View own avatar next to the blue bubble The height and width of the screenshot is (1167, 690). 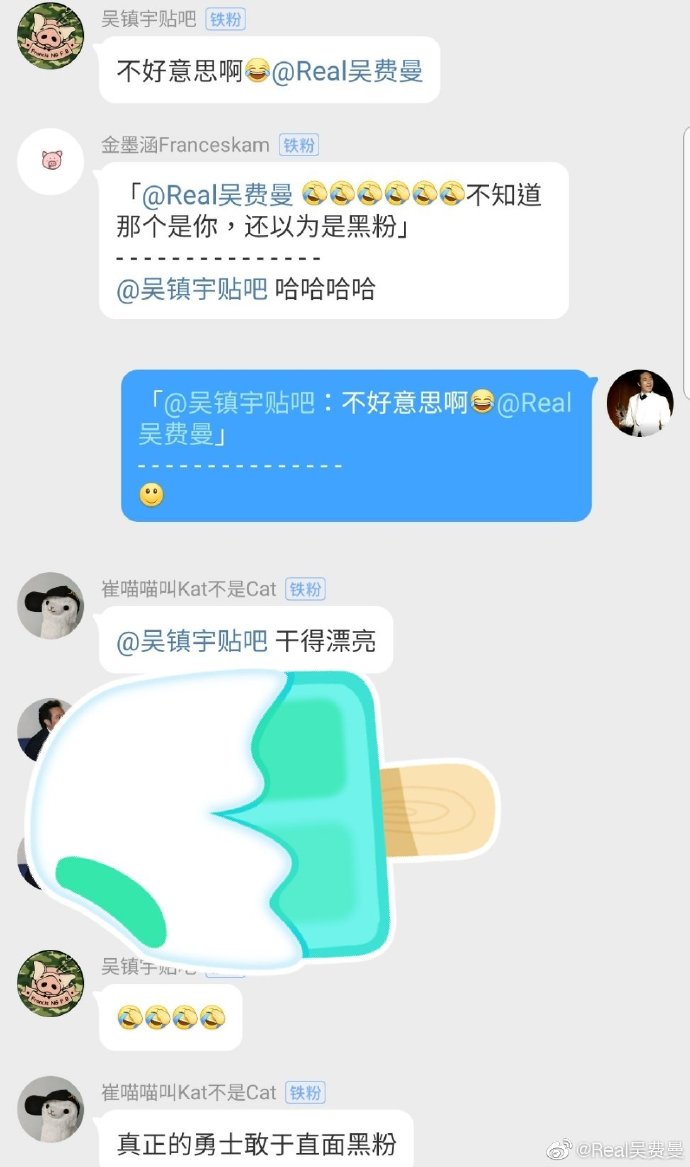point(640,403)
